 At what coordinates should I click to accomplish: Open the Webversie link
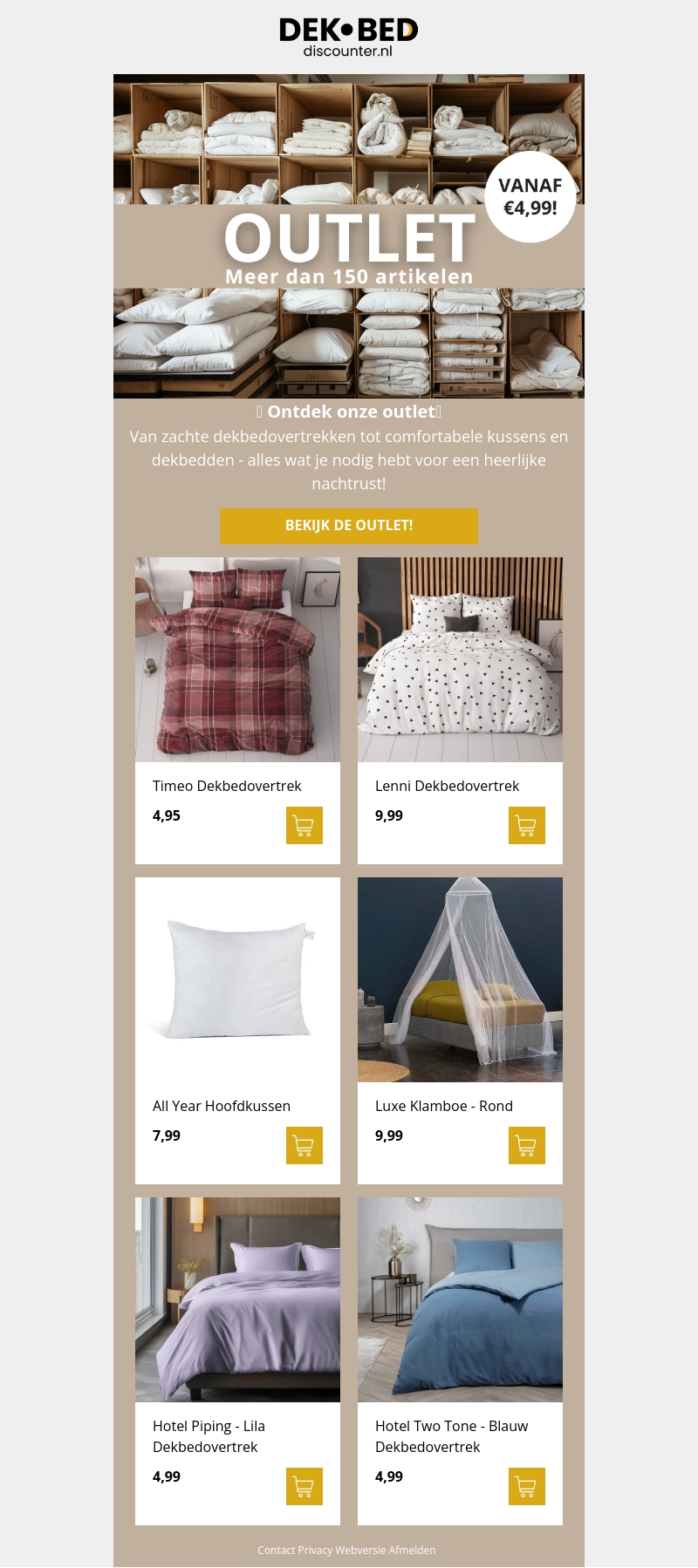tap(360, 1550)
